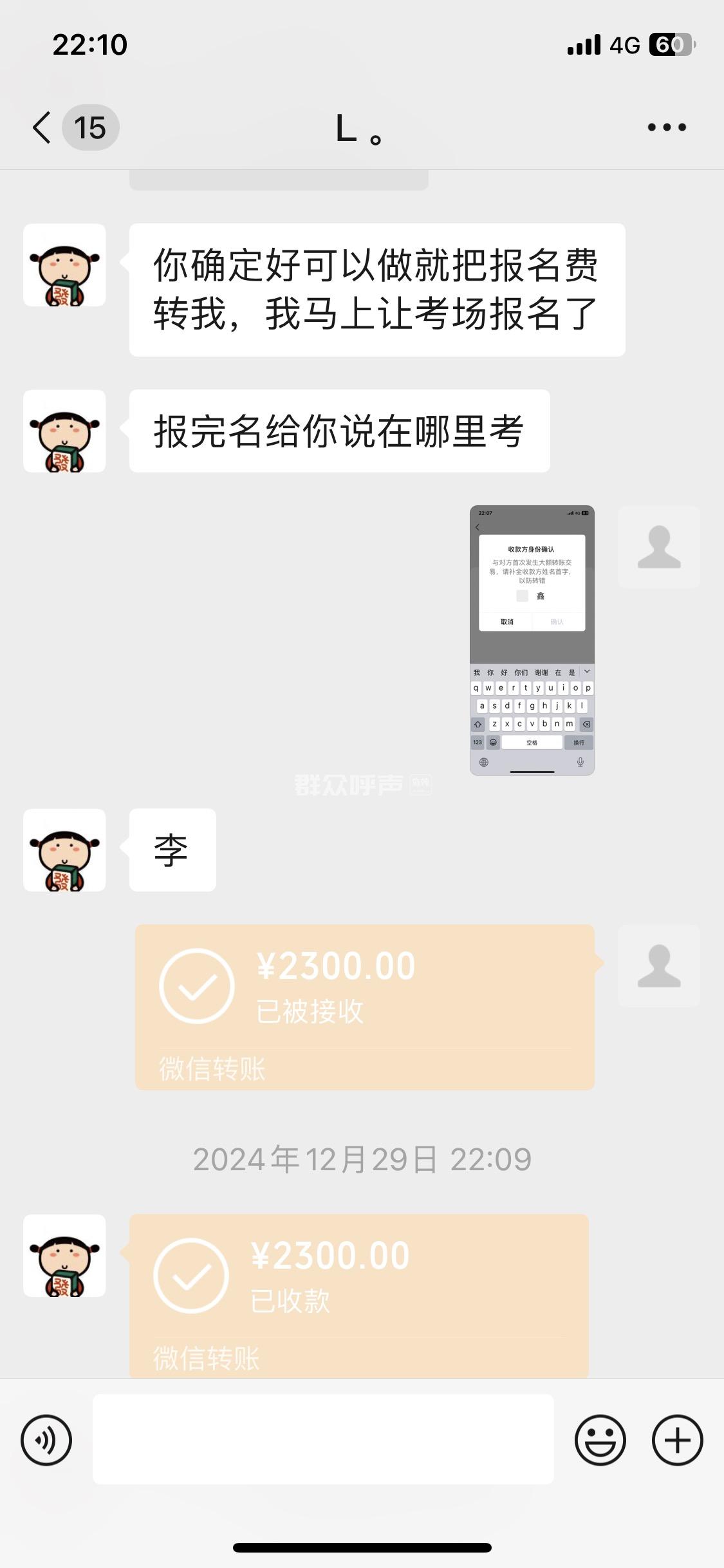Open the plus attachments menu

click(677, 1441)
